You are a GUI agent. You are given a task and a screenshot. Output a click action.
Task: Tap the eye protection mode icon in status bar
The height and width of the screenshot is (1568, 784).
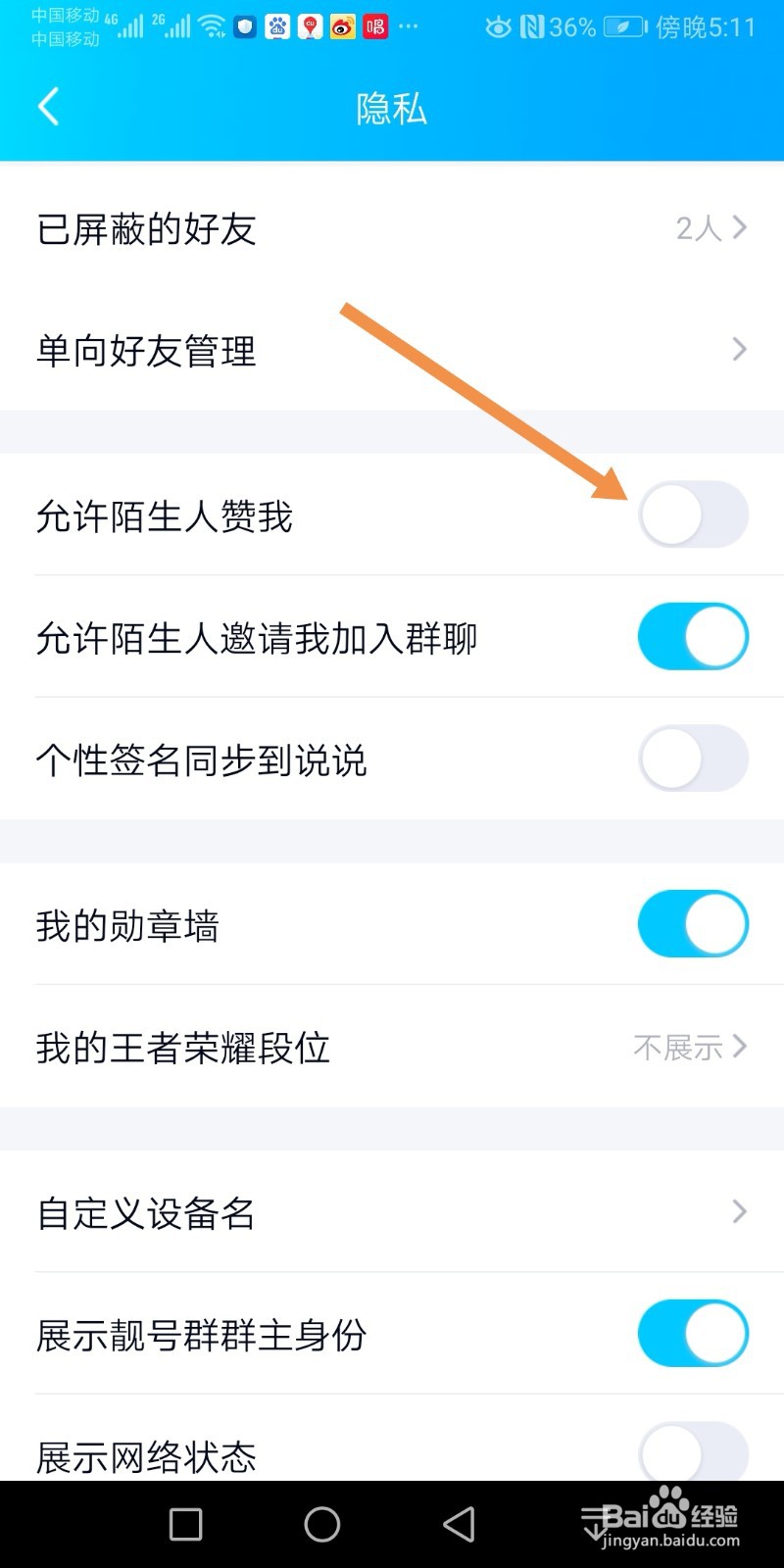click(498, 26)
